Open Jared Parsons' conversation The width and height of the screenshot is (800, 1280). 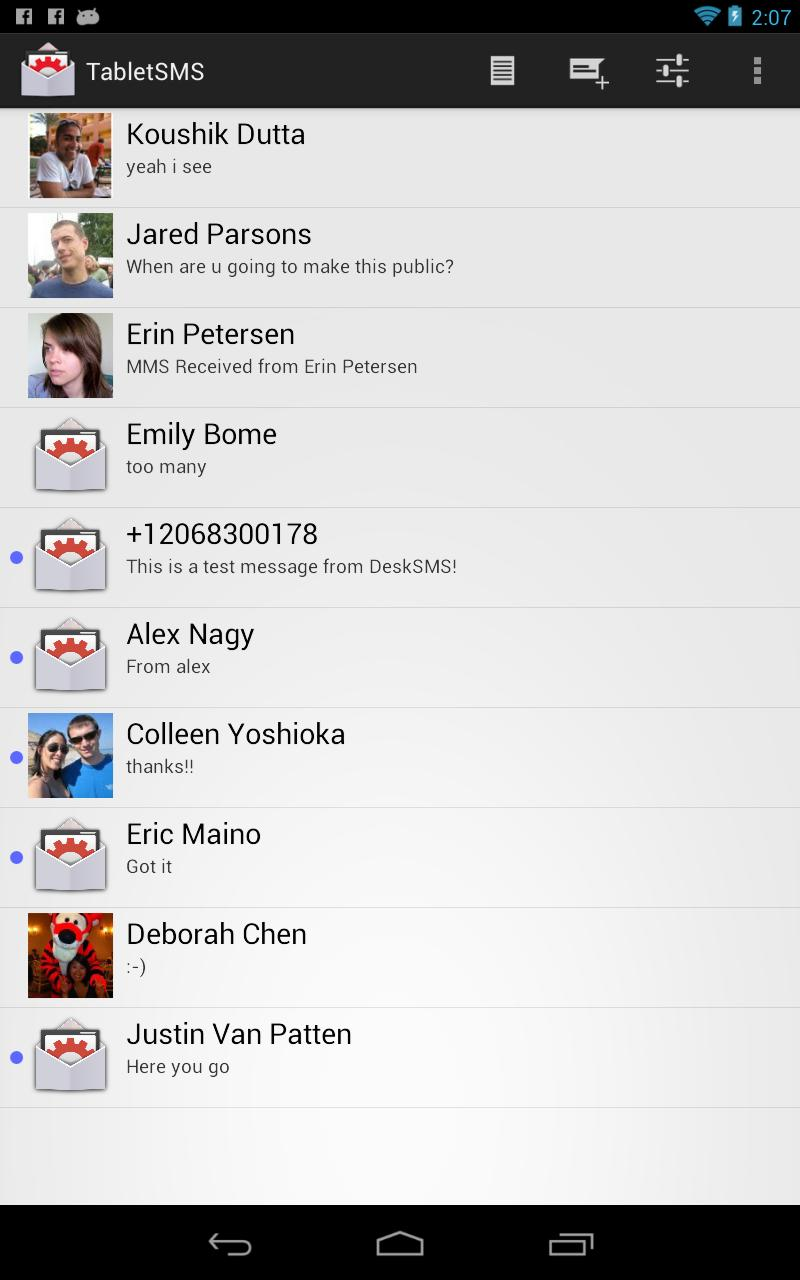[x=400, y=256]
